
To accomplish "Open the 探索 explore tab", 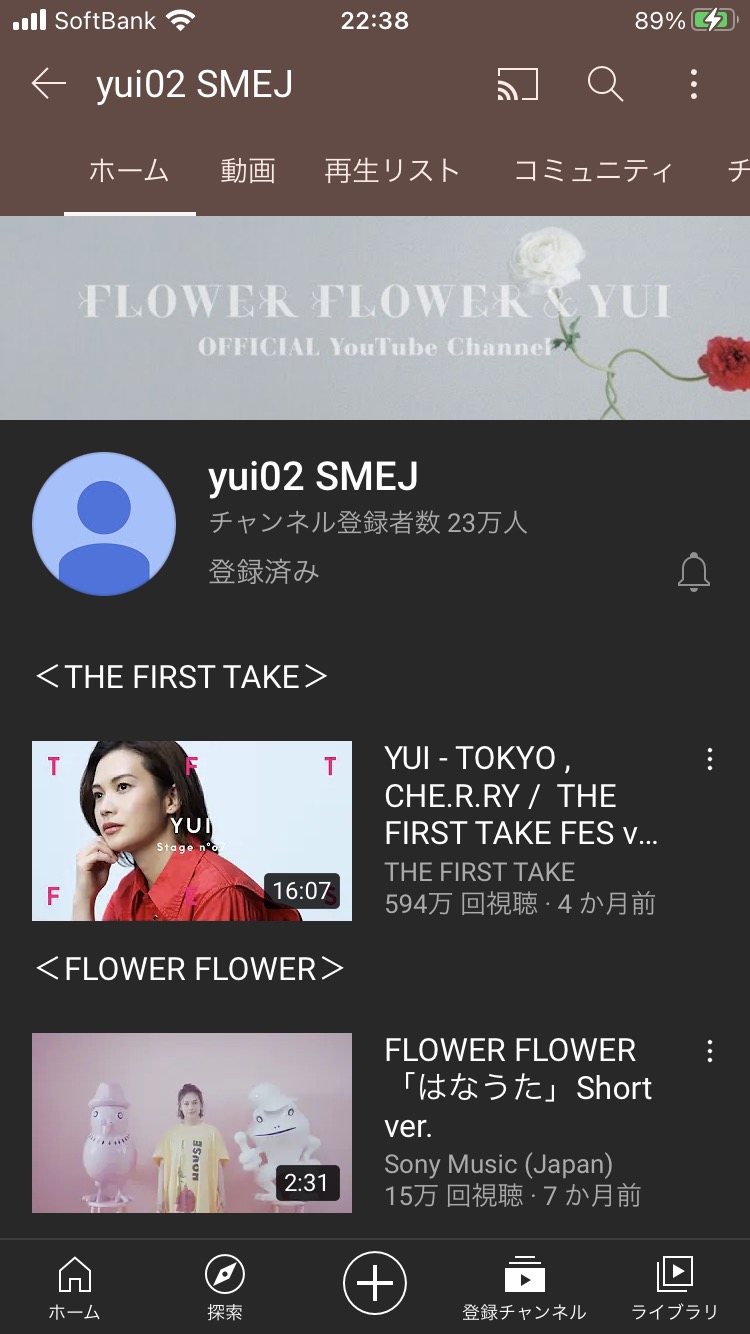I will (224, 1288).
